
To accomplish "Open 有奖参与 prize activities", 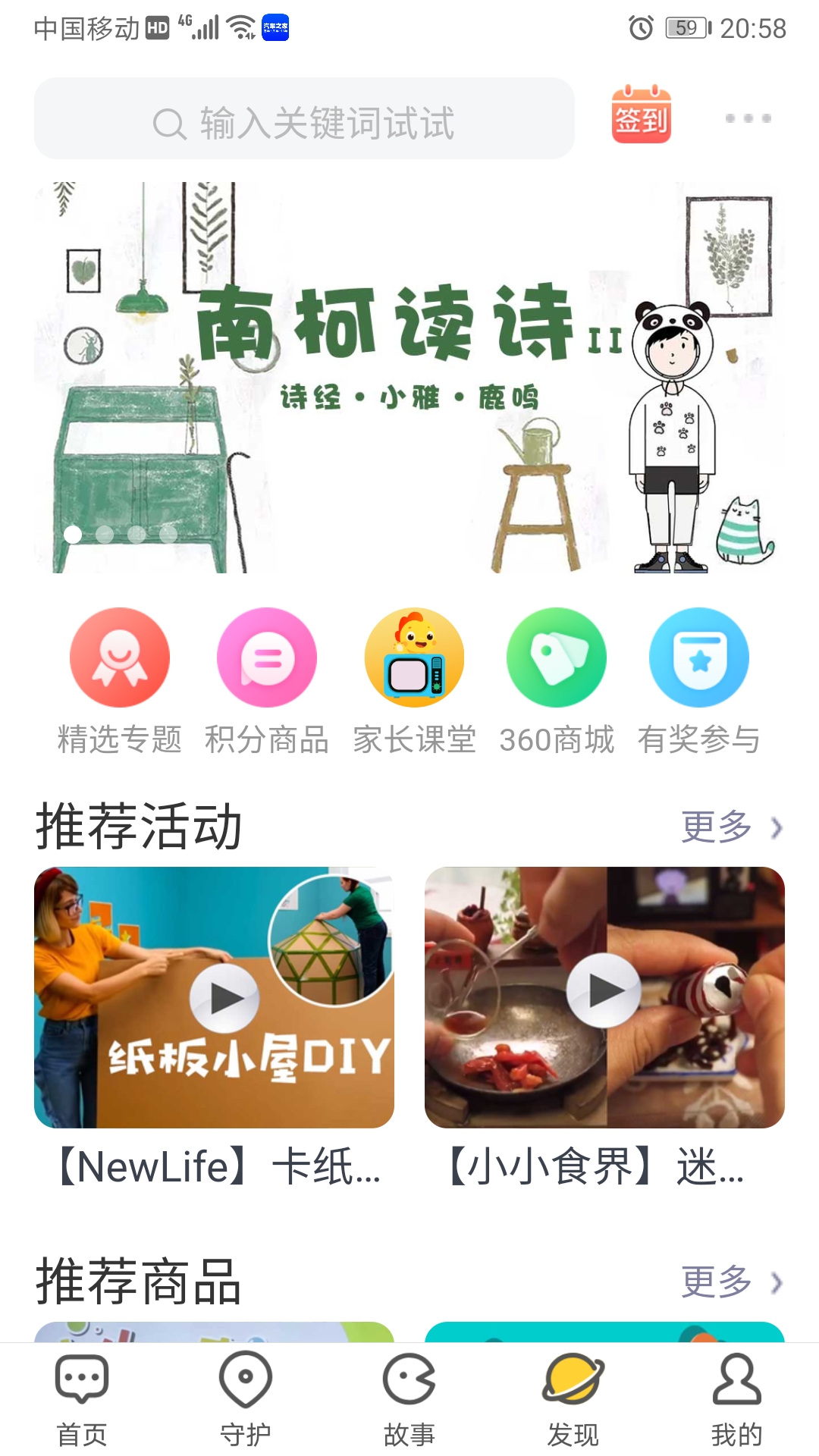I will point(698,682).
